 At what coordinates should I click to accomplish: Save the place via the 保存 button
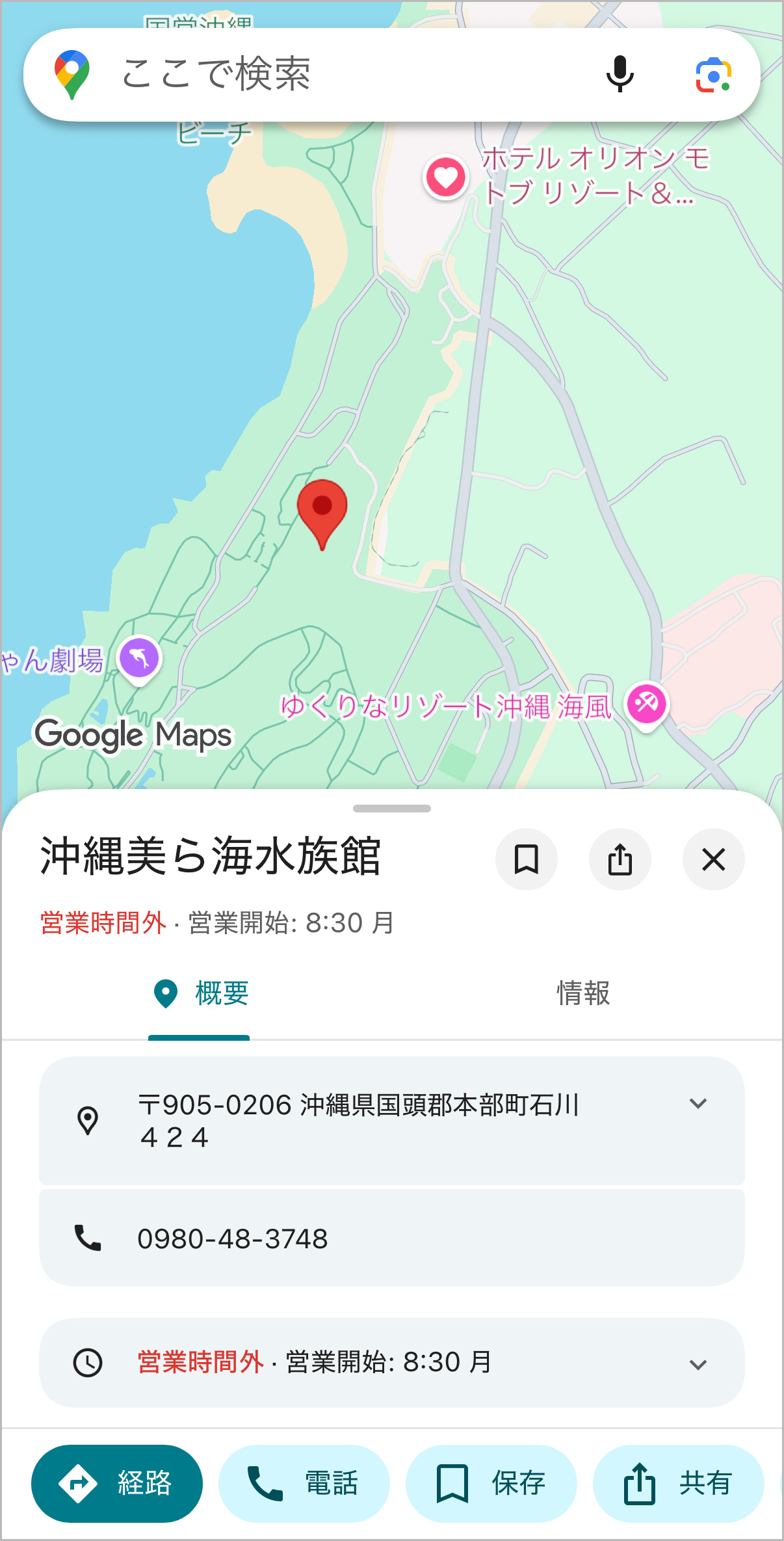pyautogui.click(x=491, y=1484)
